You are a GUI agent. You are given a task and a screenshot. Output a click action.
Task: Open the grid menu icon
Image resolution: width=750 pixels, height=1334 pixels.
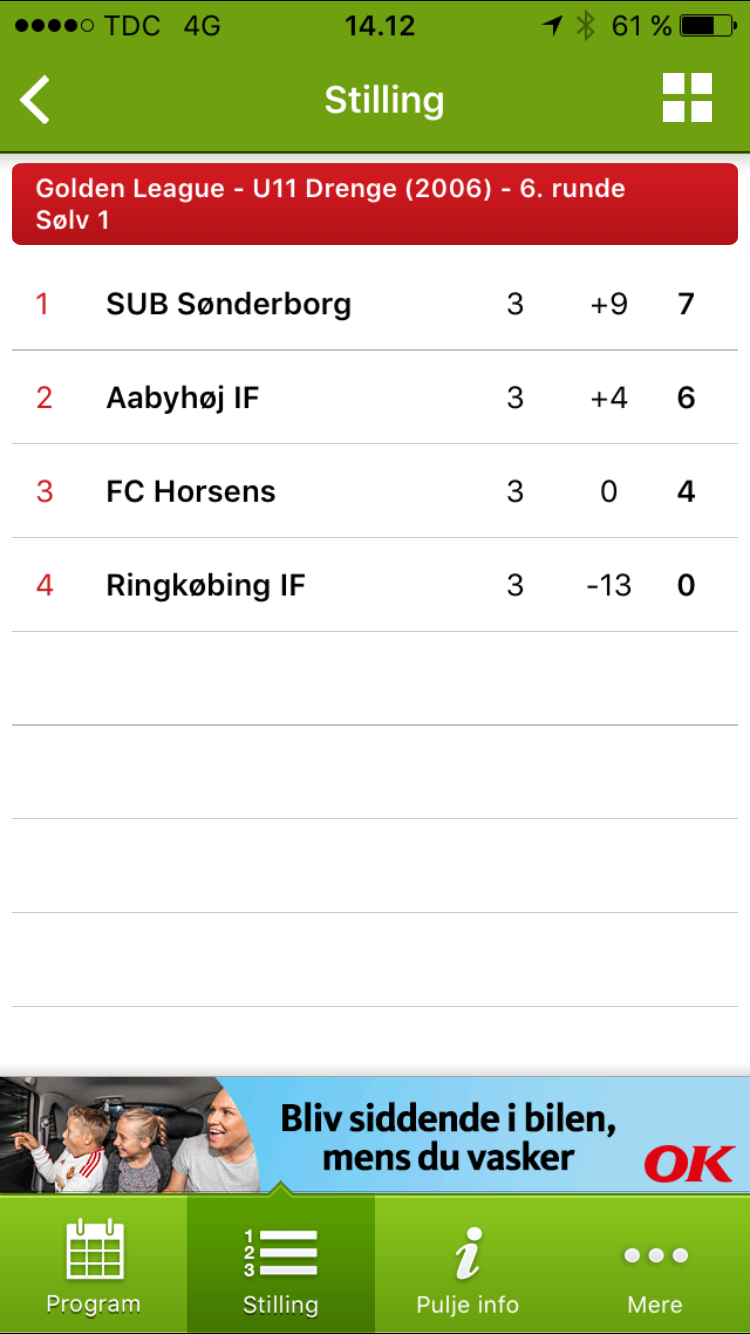[687, 99]
